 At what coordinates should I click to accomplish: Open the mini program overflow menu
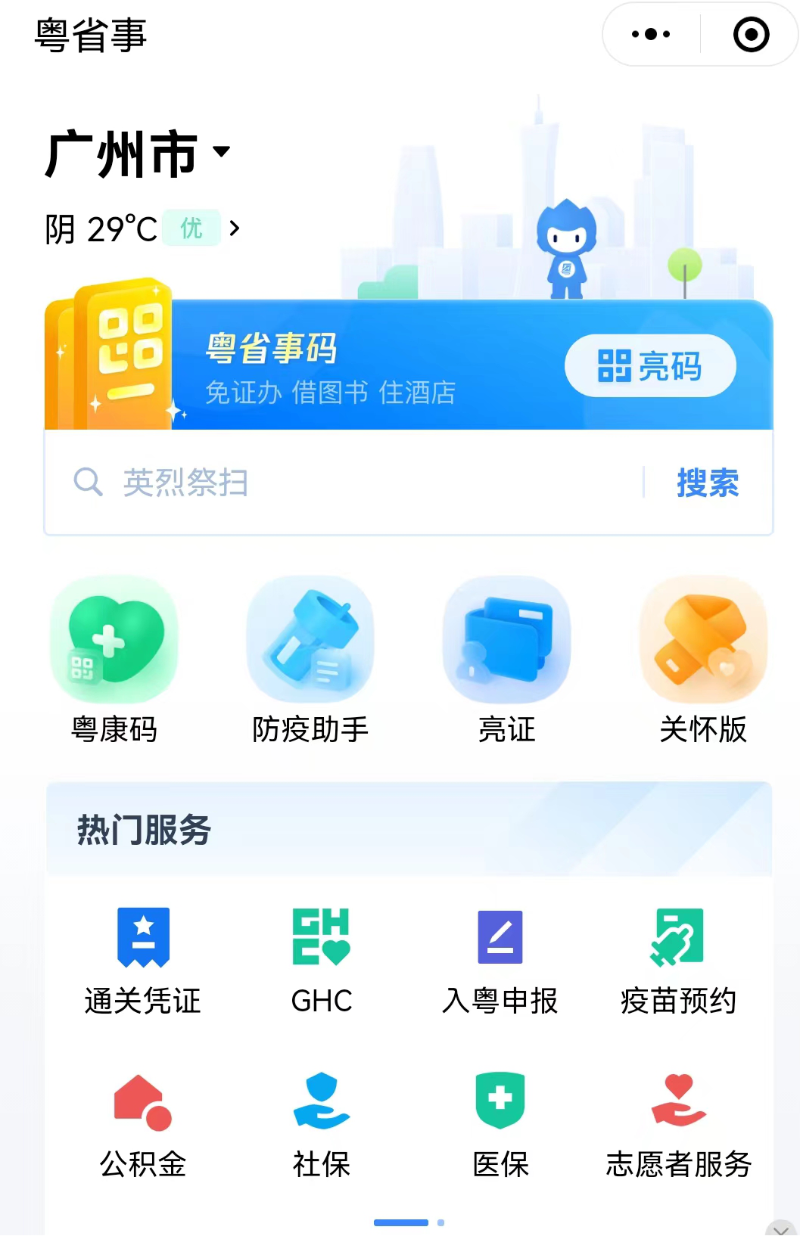[651, 35]
